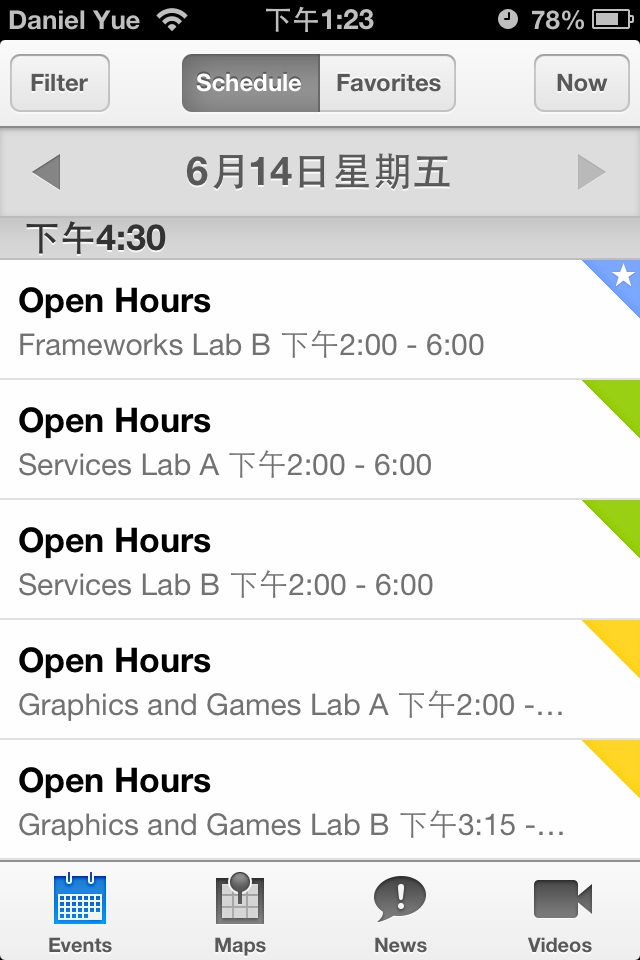Select the Schedule segment

[x=250, y=83]
